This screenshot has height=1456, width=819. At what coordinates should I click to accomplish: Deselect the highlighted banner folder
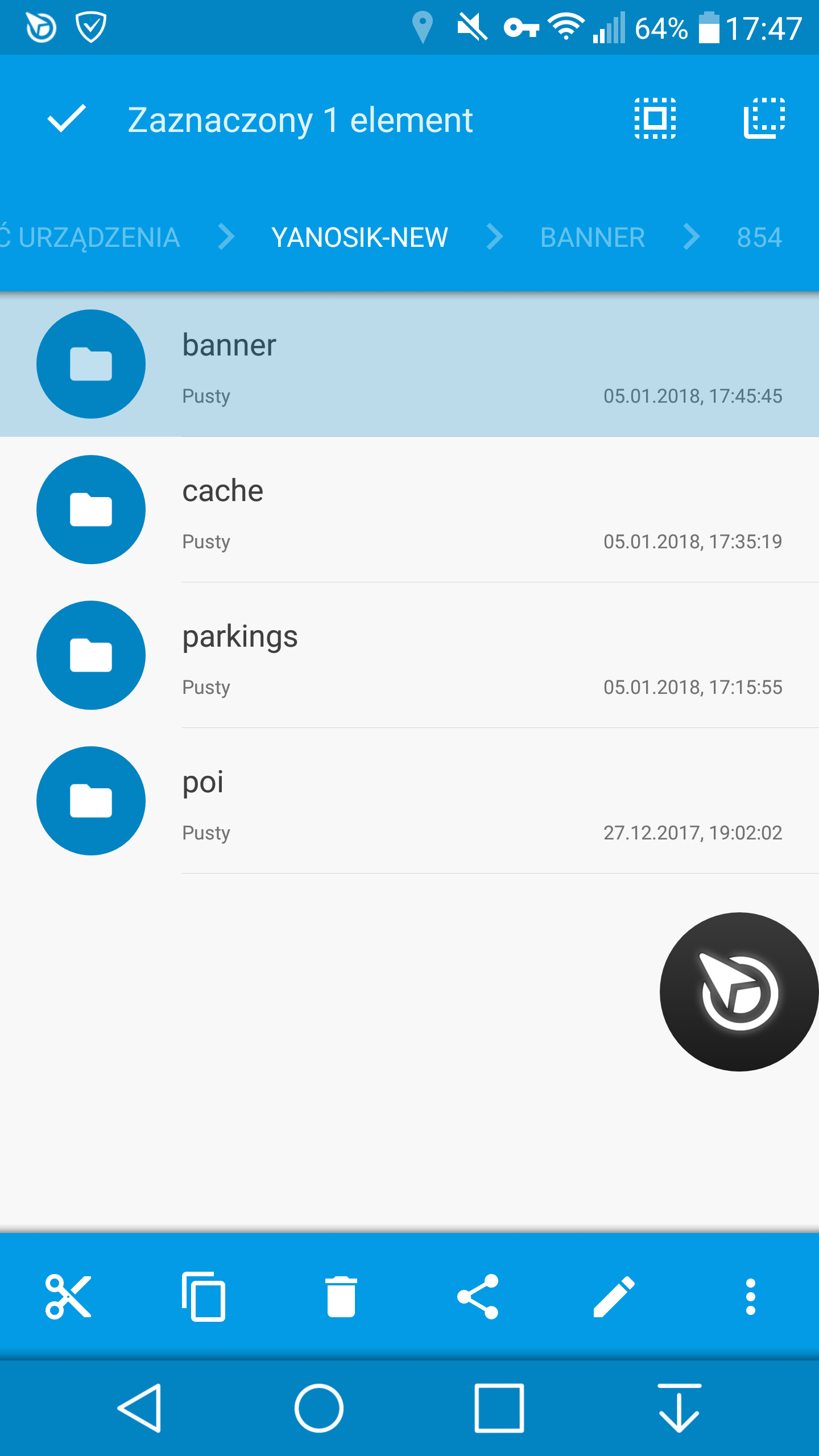(x=398, y=364)
